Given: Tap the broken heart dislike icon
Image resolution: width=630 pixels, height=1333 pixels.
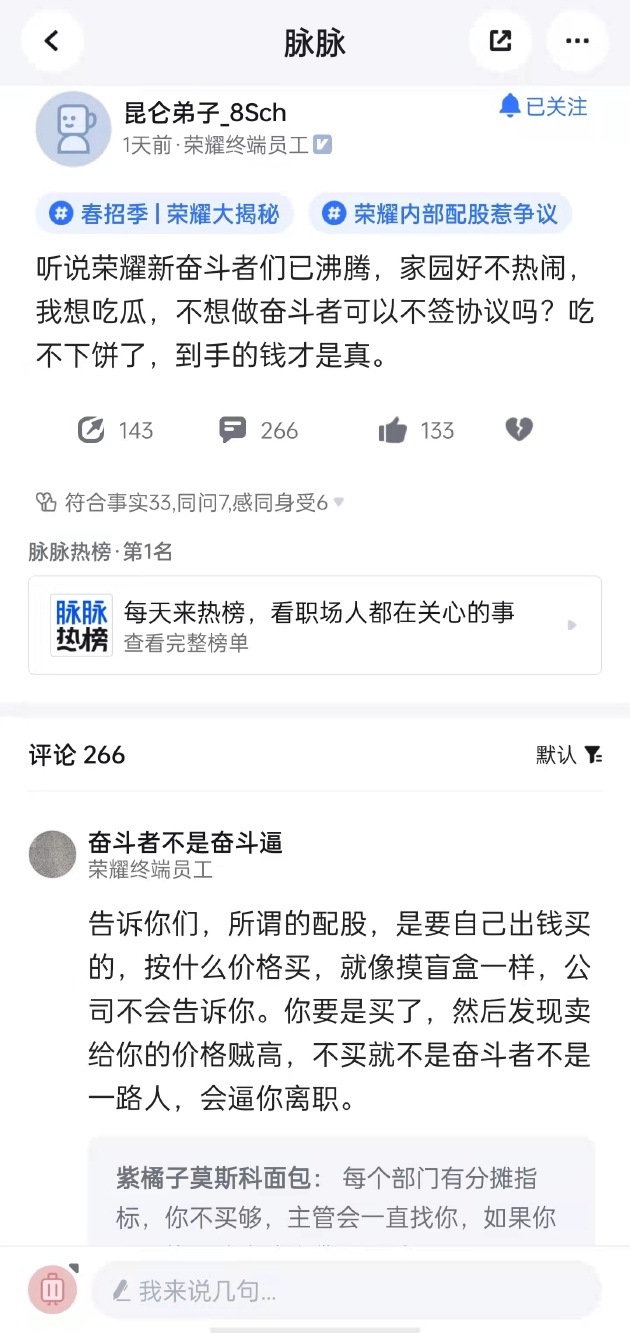Looking at the screenshot, I should (519, 430).
